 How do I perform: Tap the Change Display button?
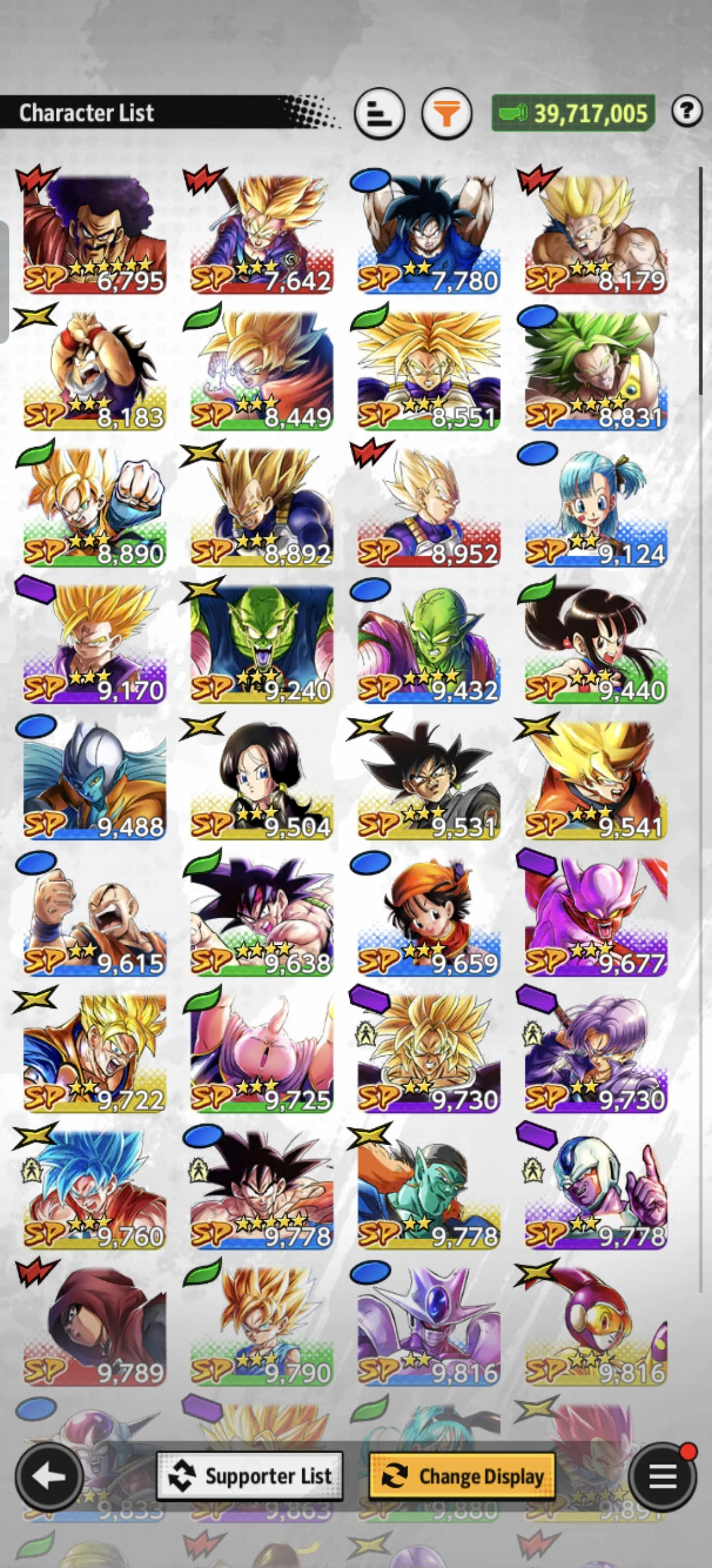(462, 1476)
